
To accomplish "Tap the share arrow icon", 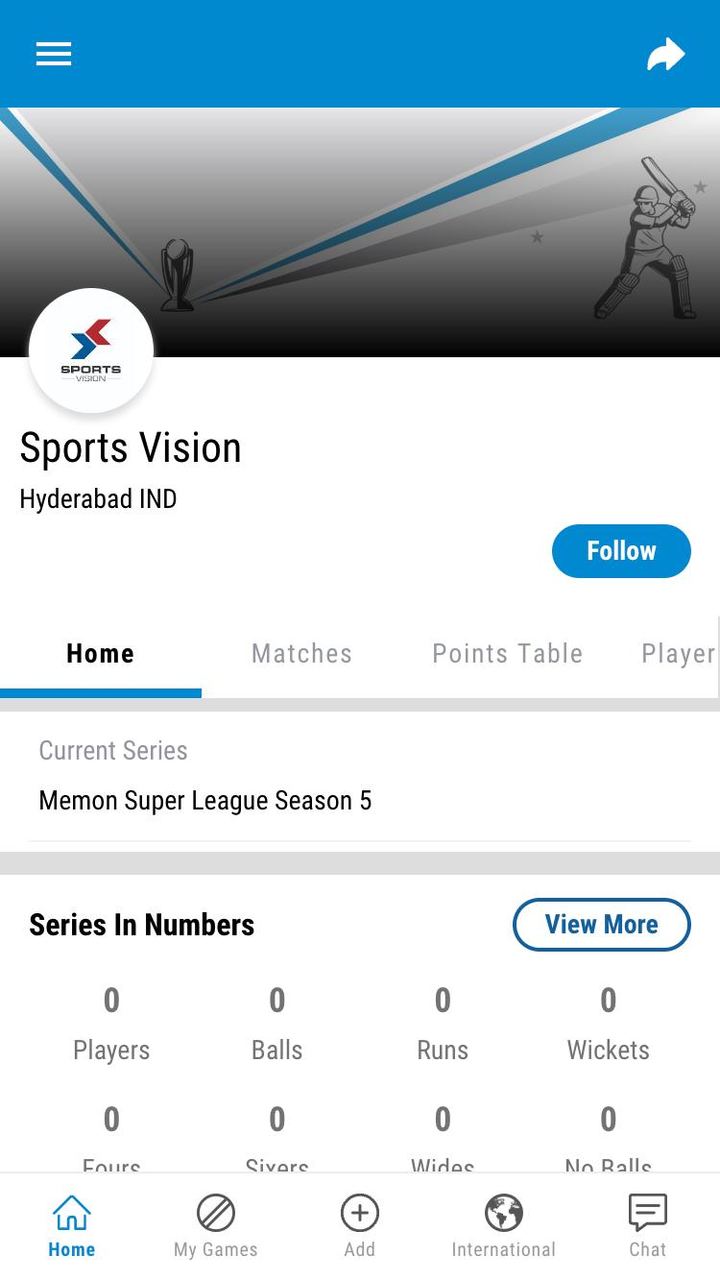I will point(666,54).
